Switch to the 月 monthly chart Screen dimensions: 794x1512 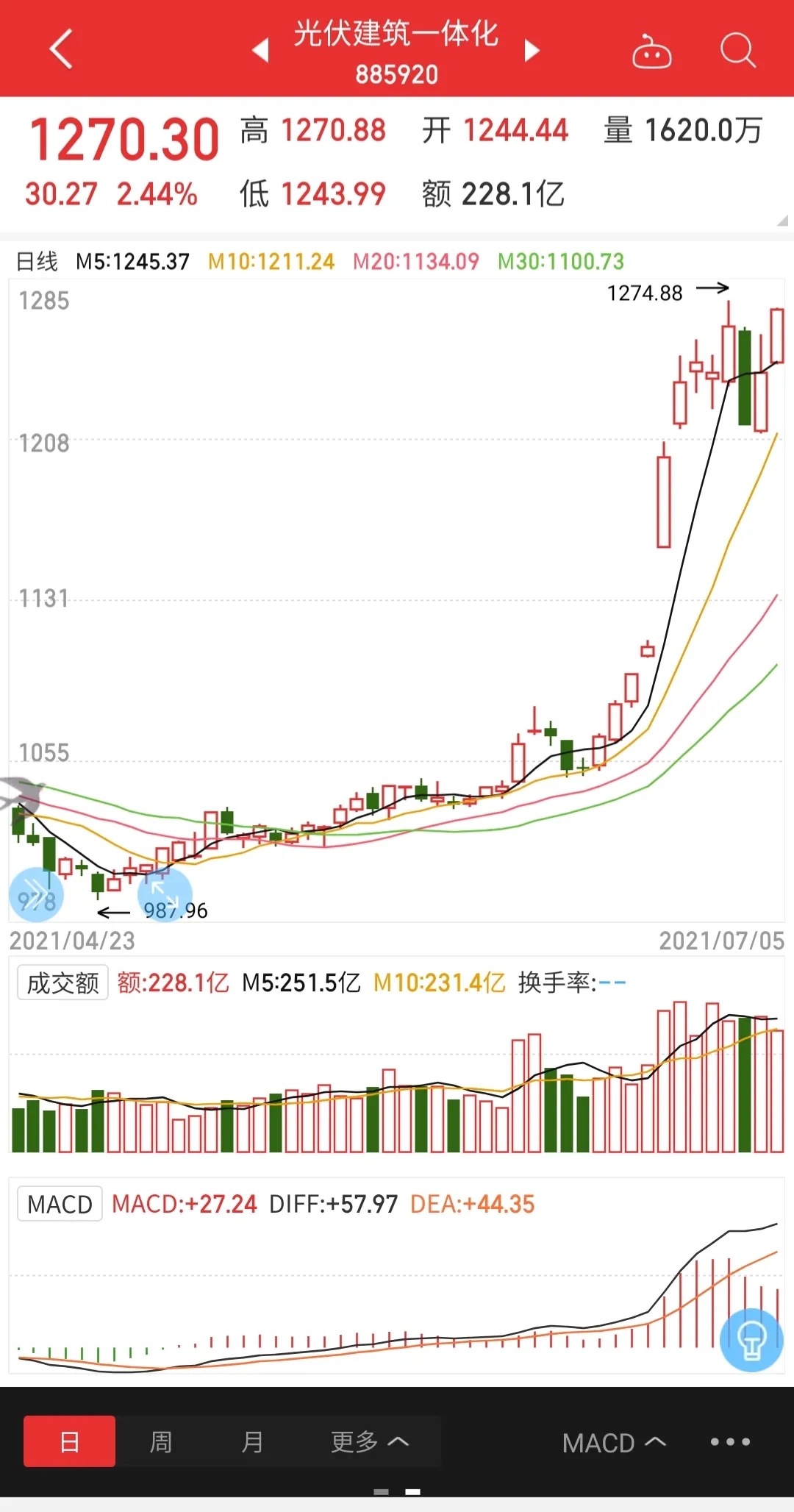252,1441
